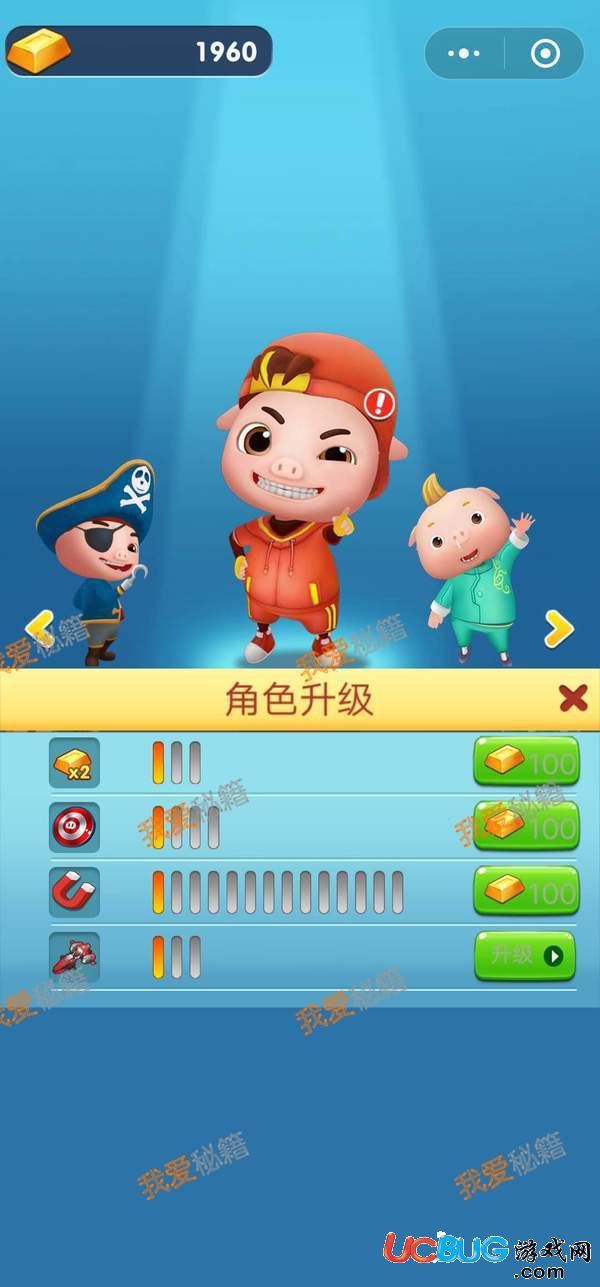Close the mini program with target icon

(545, 53)
